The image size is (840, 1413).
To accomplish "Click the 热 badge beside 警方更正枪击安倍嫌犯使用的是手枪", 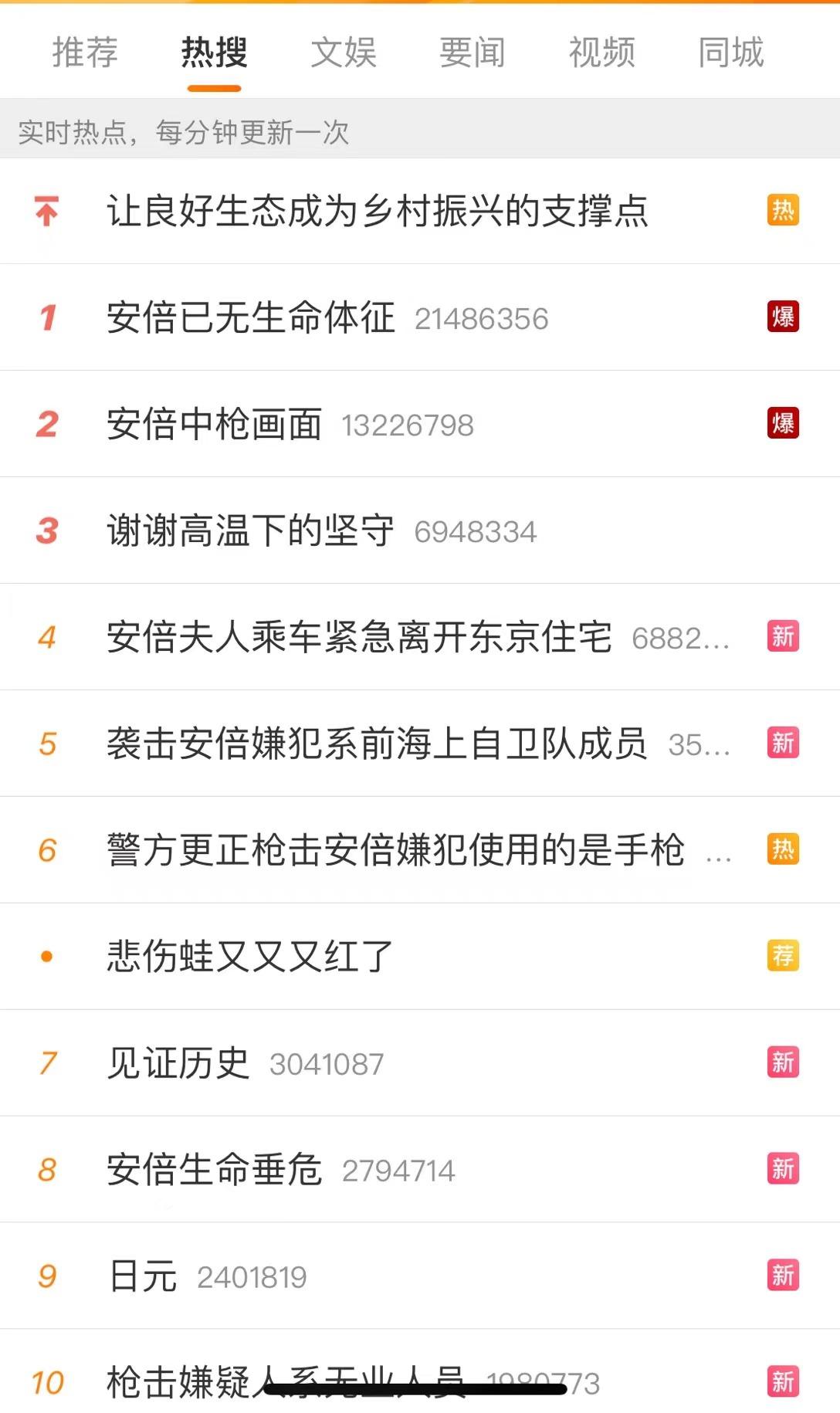I will pos(783,849).
